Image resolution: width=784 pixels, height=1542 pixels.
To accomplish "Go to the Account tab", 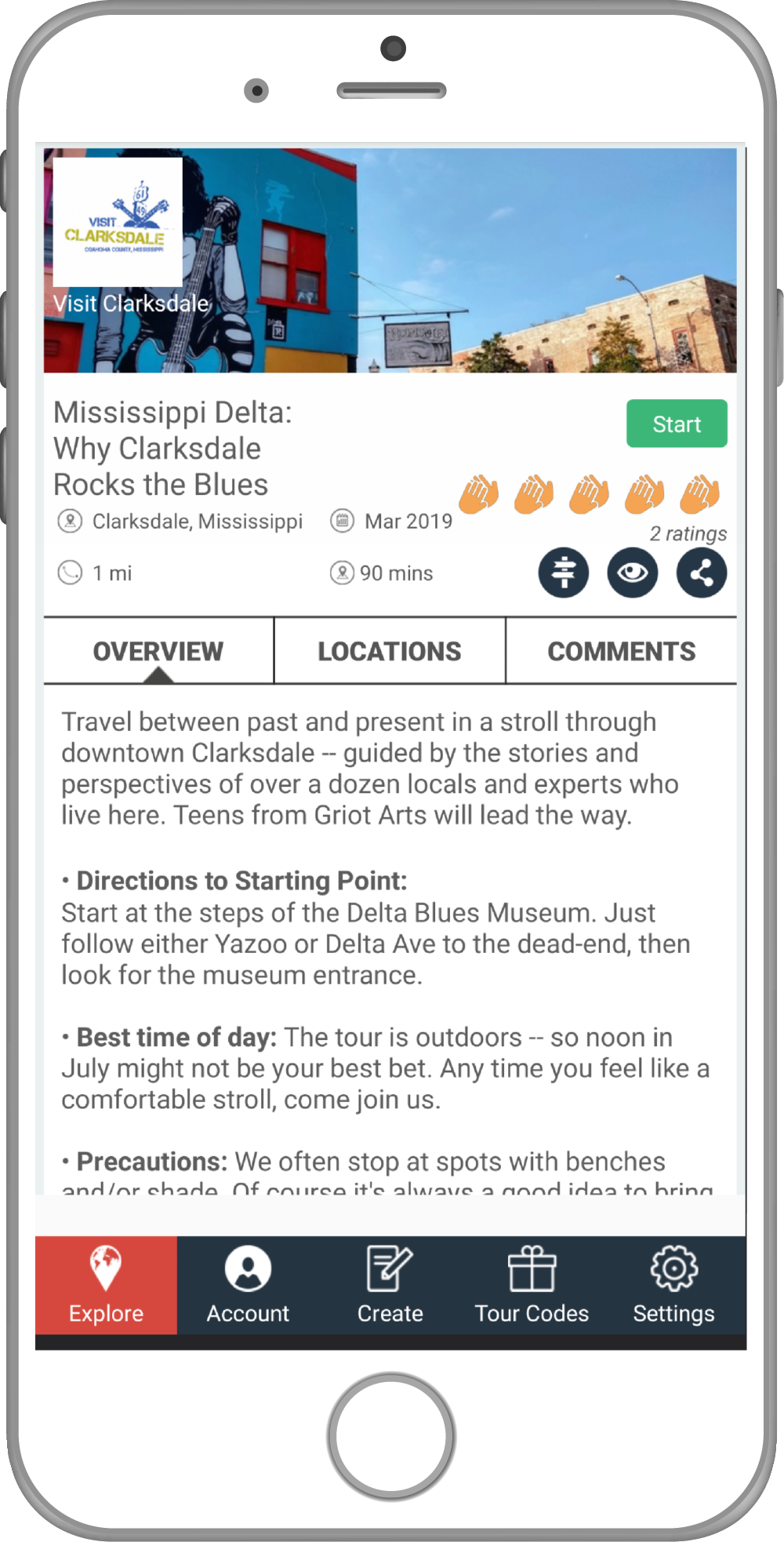I will [x=248, y=1285].
